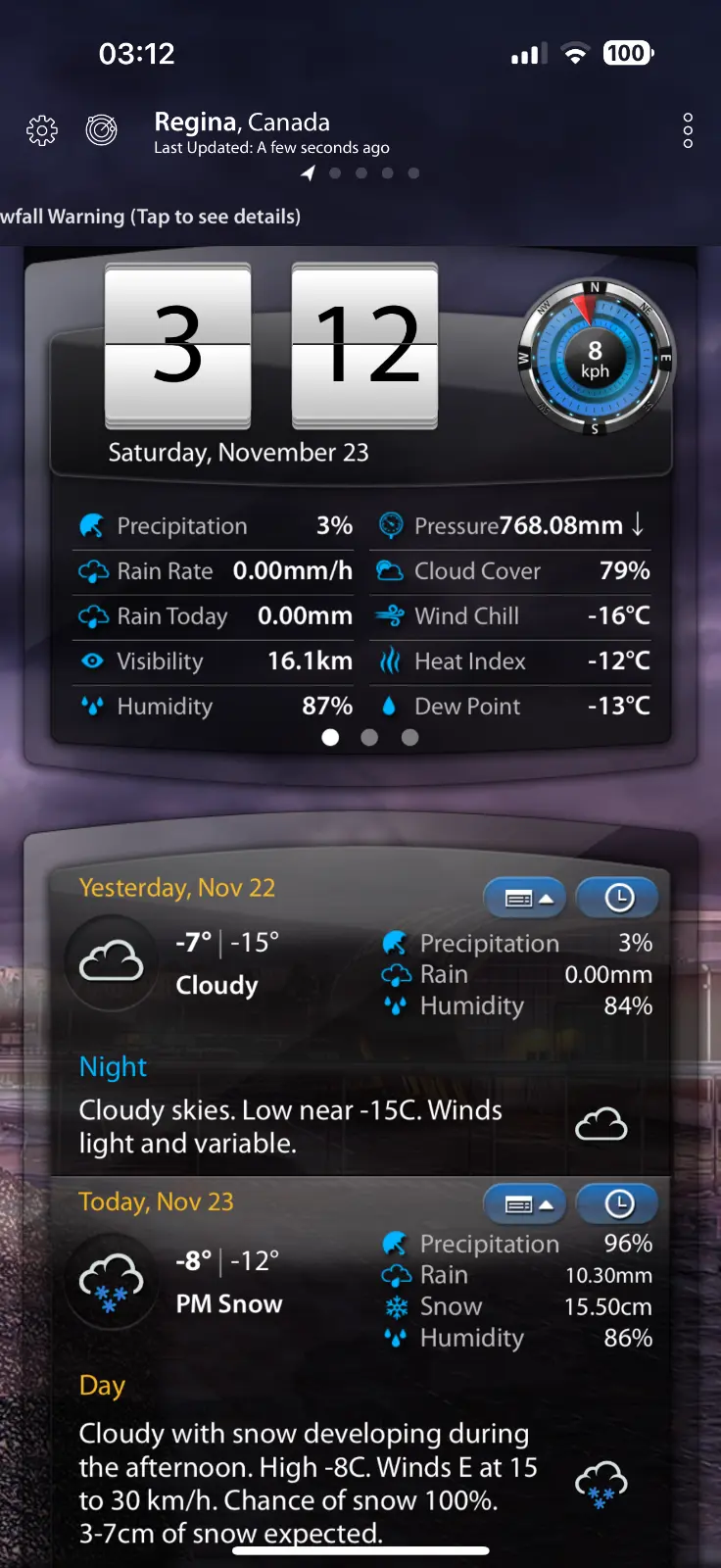Tap the wind compass widget

point(595,358)
